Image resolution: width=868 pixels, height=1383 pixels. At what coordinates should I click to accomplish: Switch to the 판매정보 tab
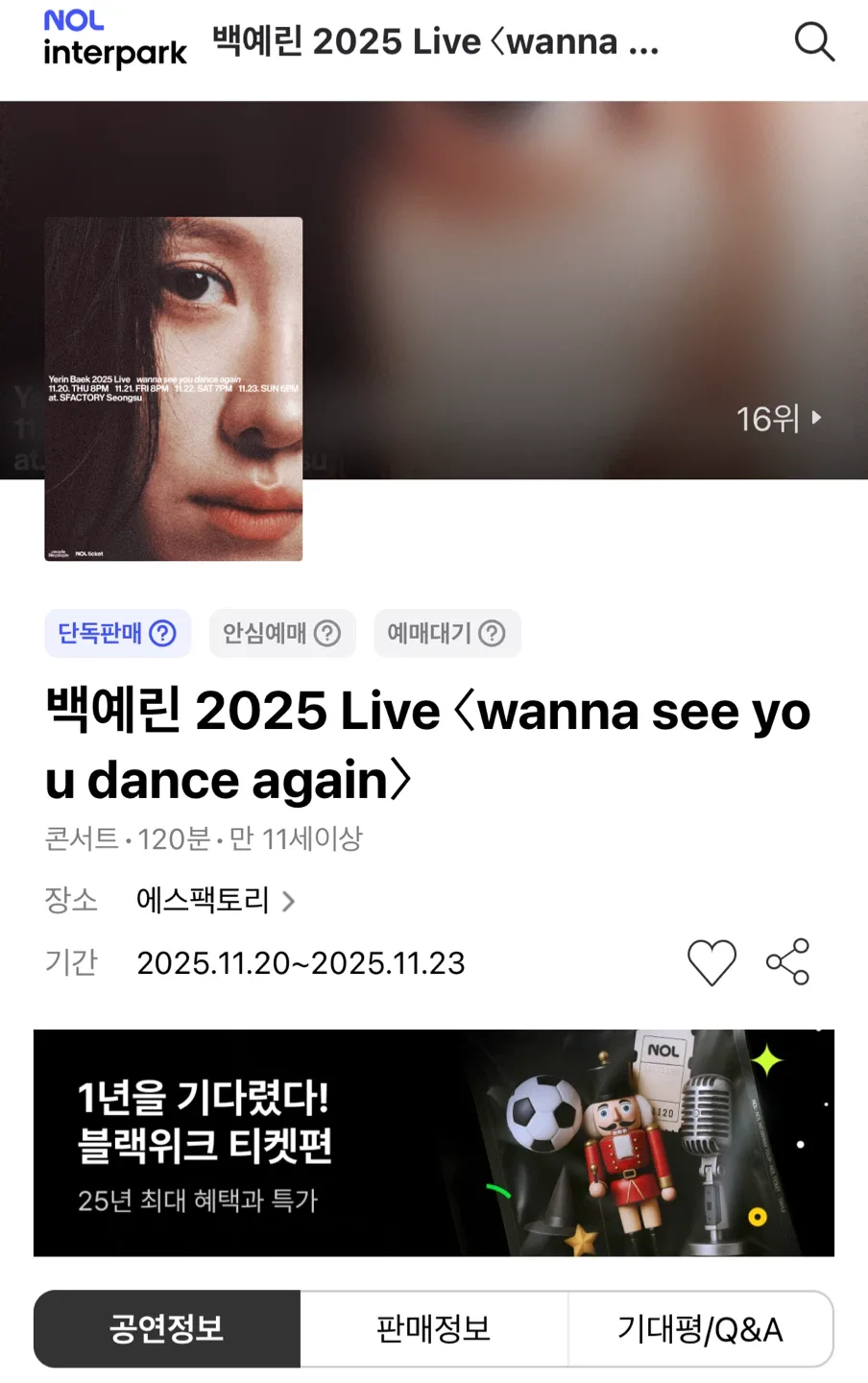click(434, 1329)
